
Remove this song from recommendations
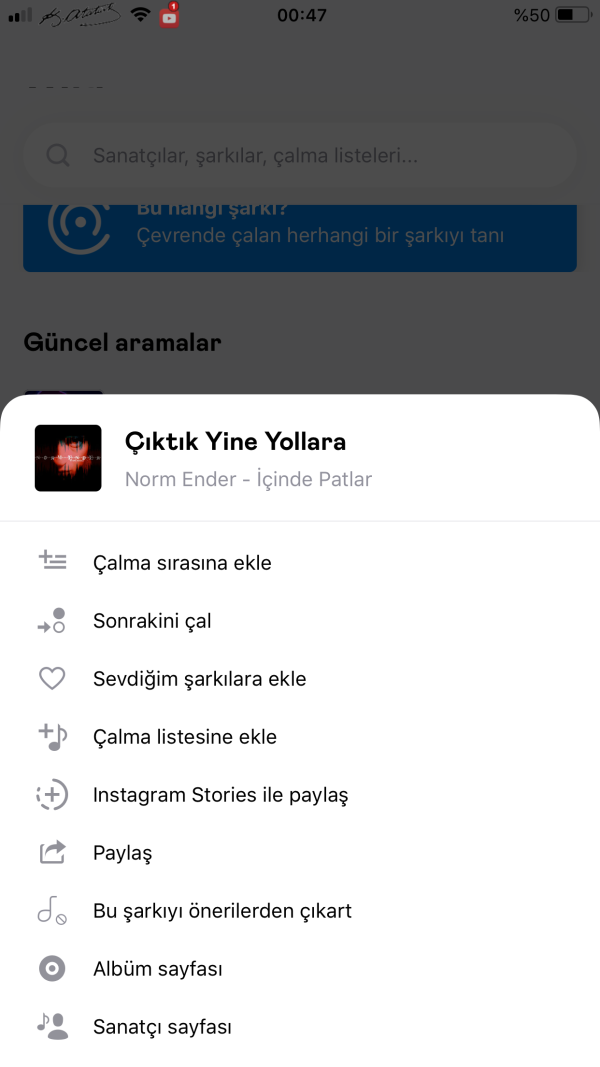[x=222, y=911]
